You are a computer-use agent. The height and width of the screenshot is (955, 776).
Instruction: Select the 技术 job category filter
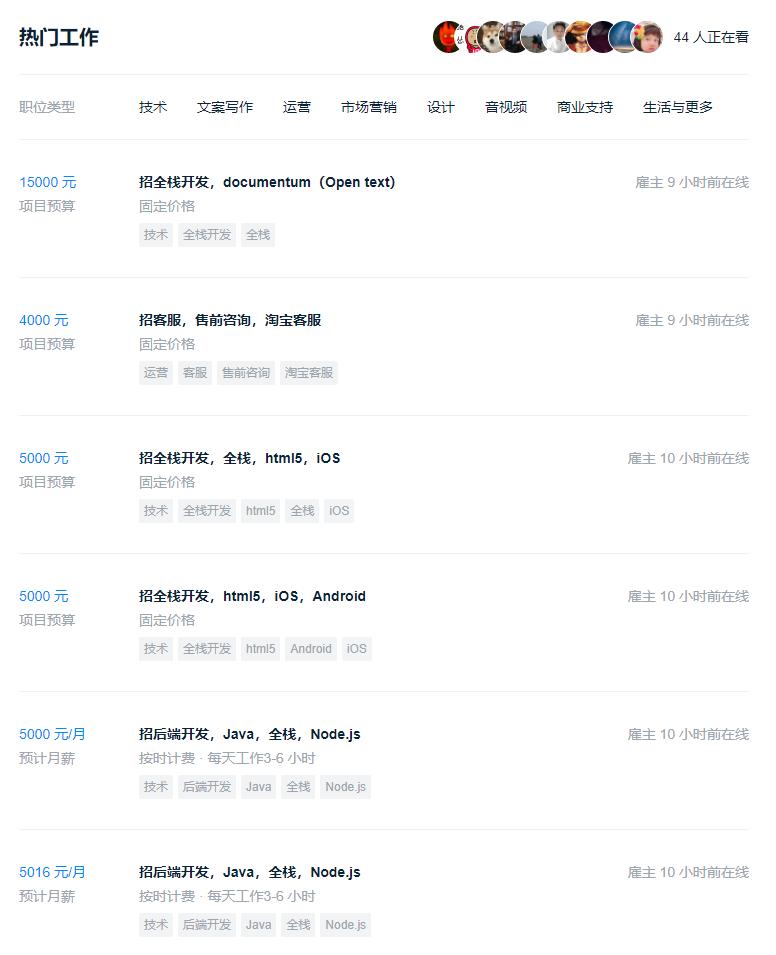pyautogui.click(x=152, y=107)
